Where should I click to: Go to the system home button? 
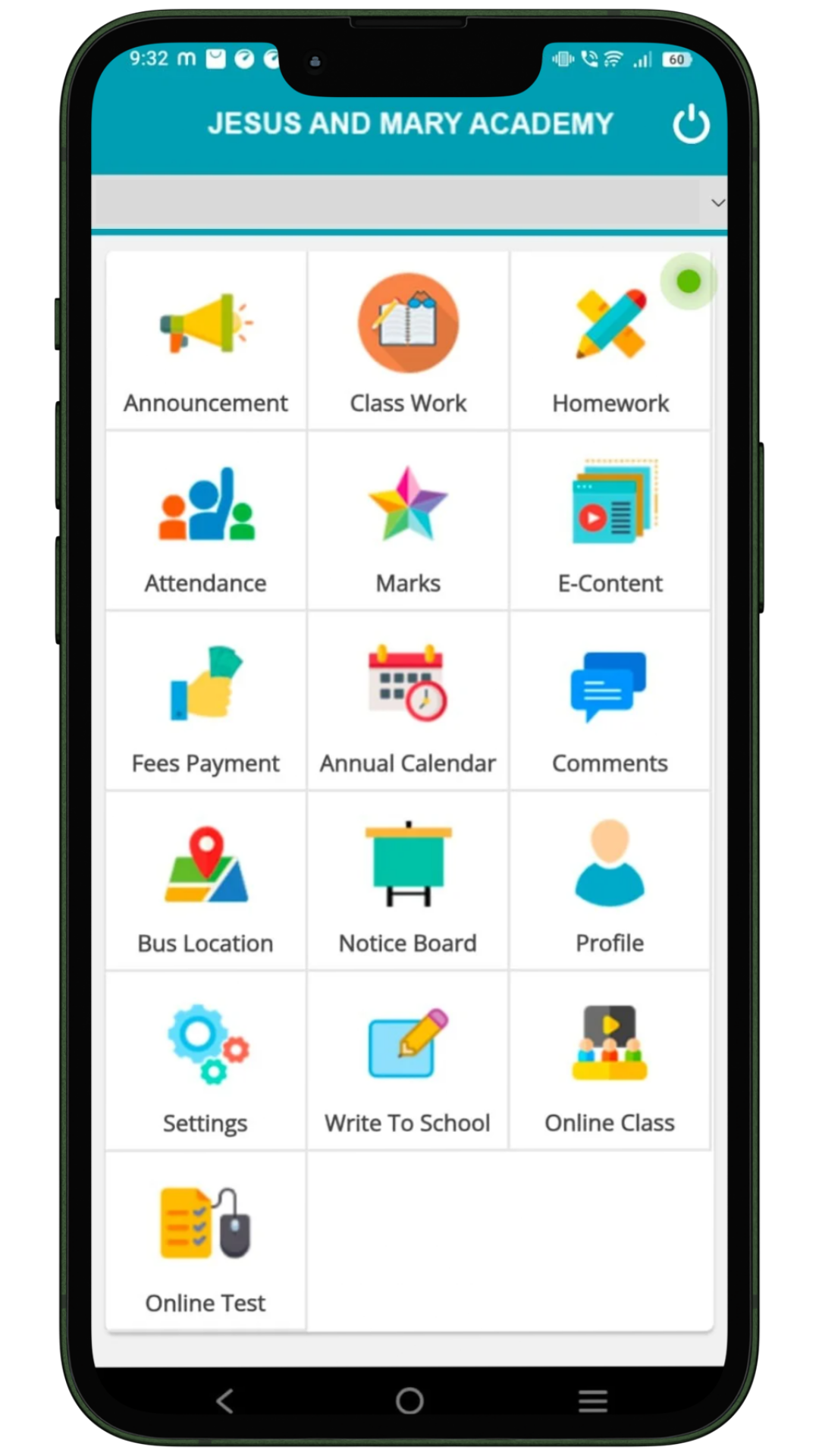click(x=409, y=1401)
